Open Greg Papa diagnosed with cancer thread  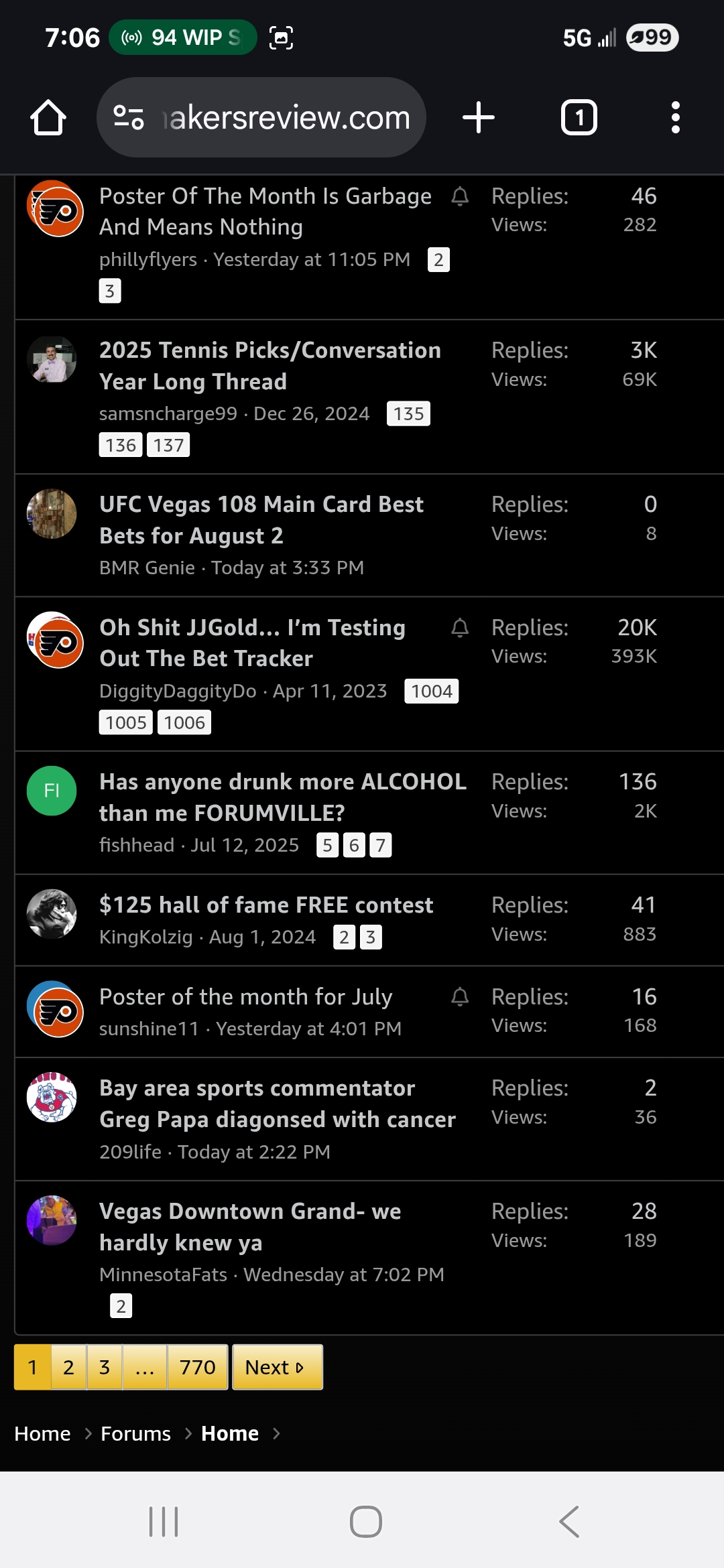278,1104
